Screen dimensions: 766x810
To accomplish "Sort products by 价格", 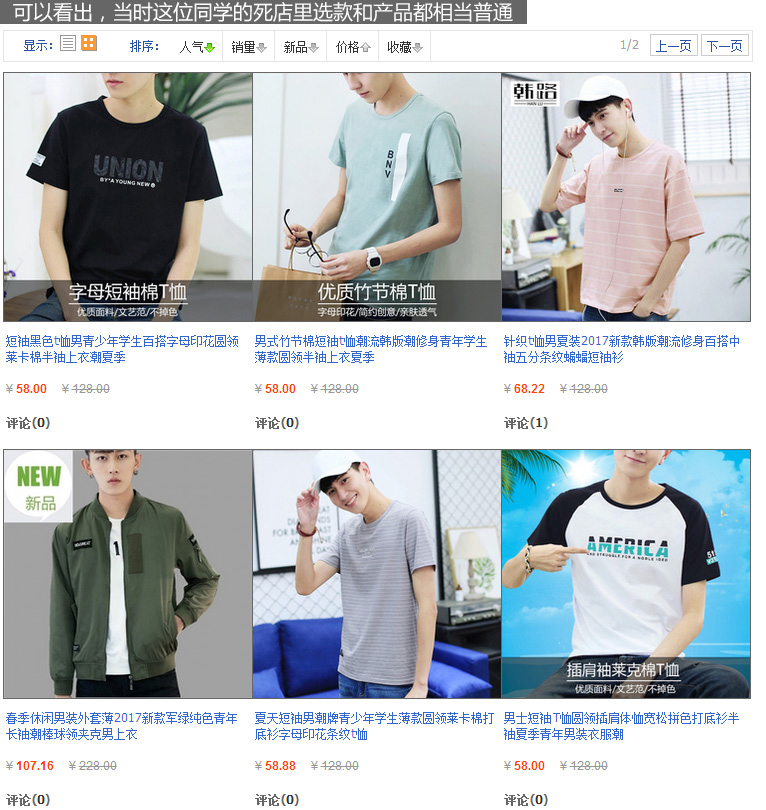I will click(352, 47).
